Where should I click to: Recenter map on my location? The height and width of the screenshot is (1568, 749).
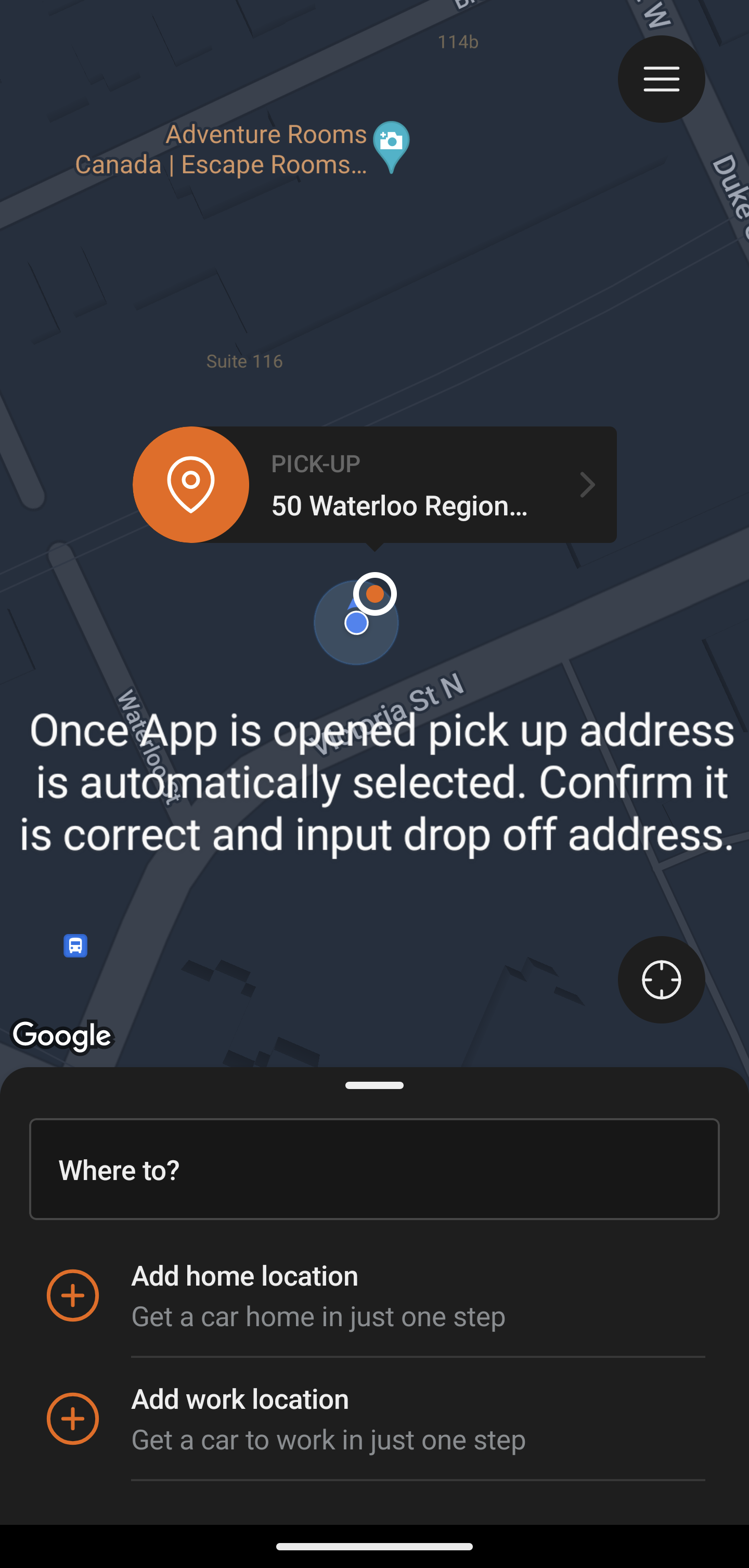point(661,979)
